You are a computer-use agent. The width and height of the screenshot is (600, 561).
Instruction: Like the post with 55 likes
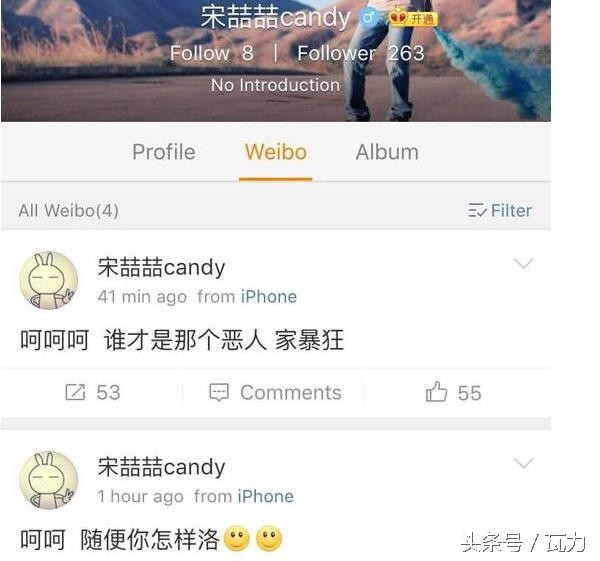pyautogui.click(x=453, y=393)
